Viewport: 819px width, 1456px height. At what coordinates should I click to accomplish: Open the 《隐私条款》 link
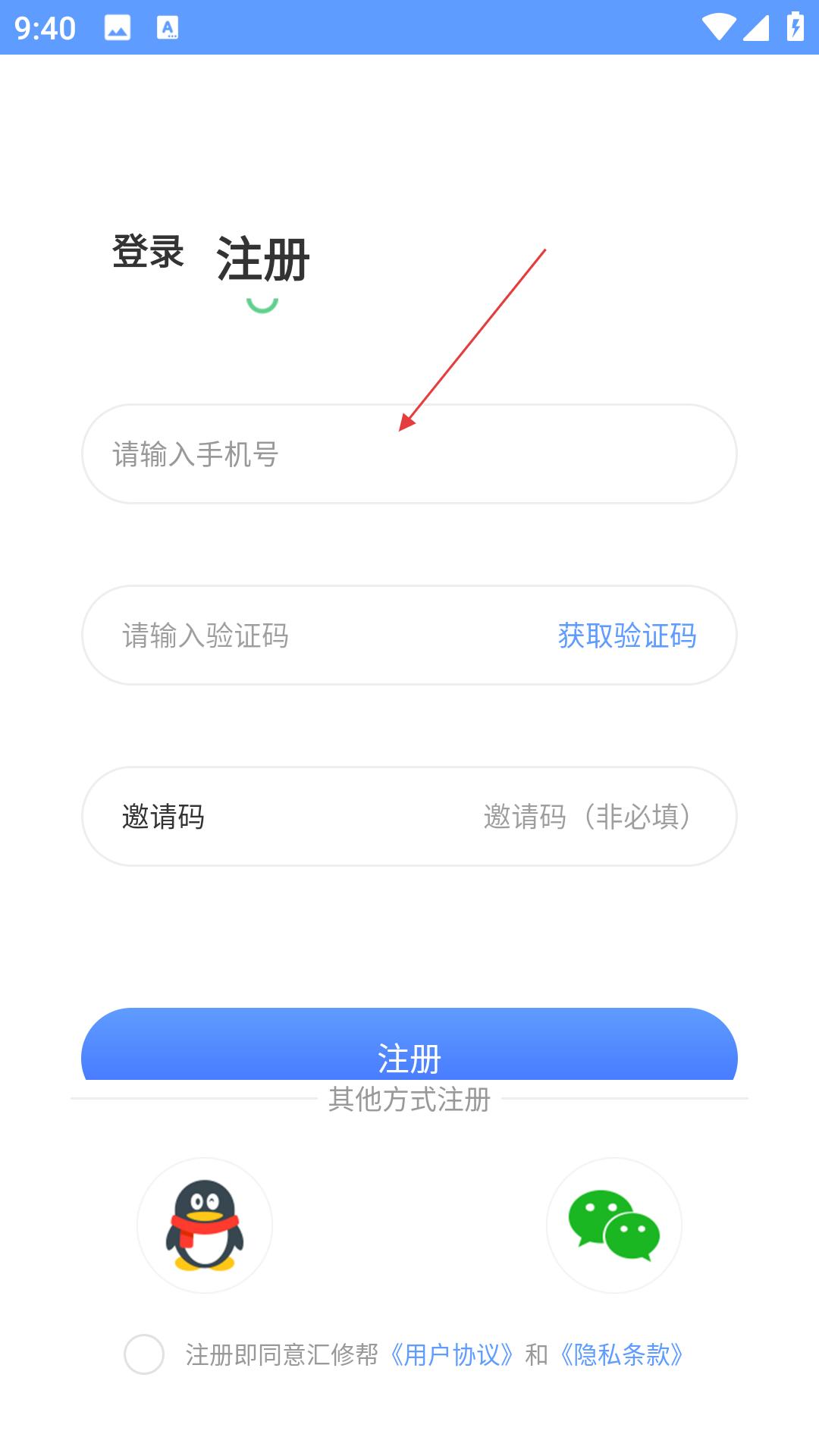622,1354
